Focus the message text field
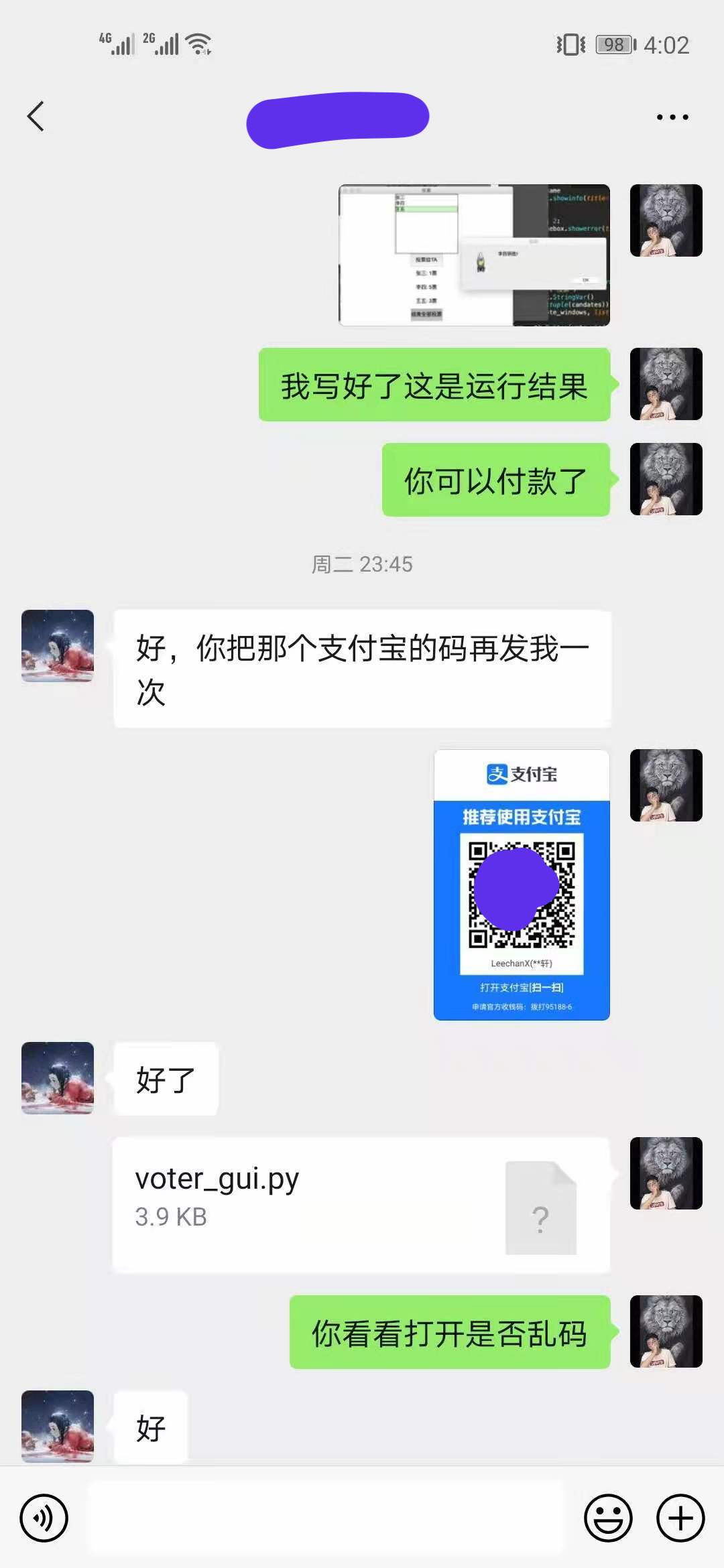This screenshot has width=724, height=1568. tap(326, 1518)
